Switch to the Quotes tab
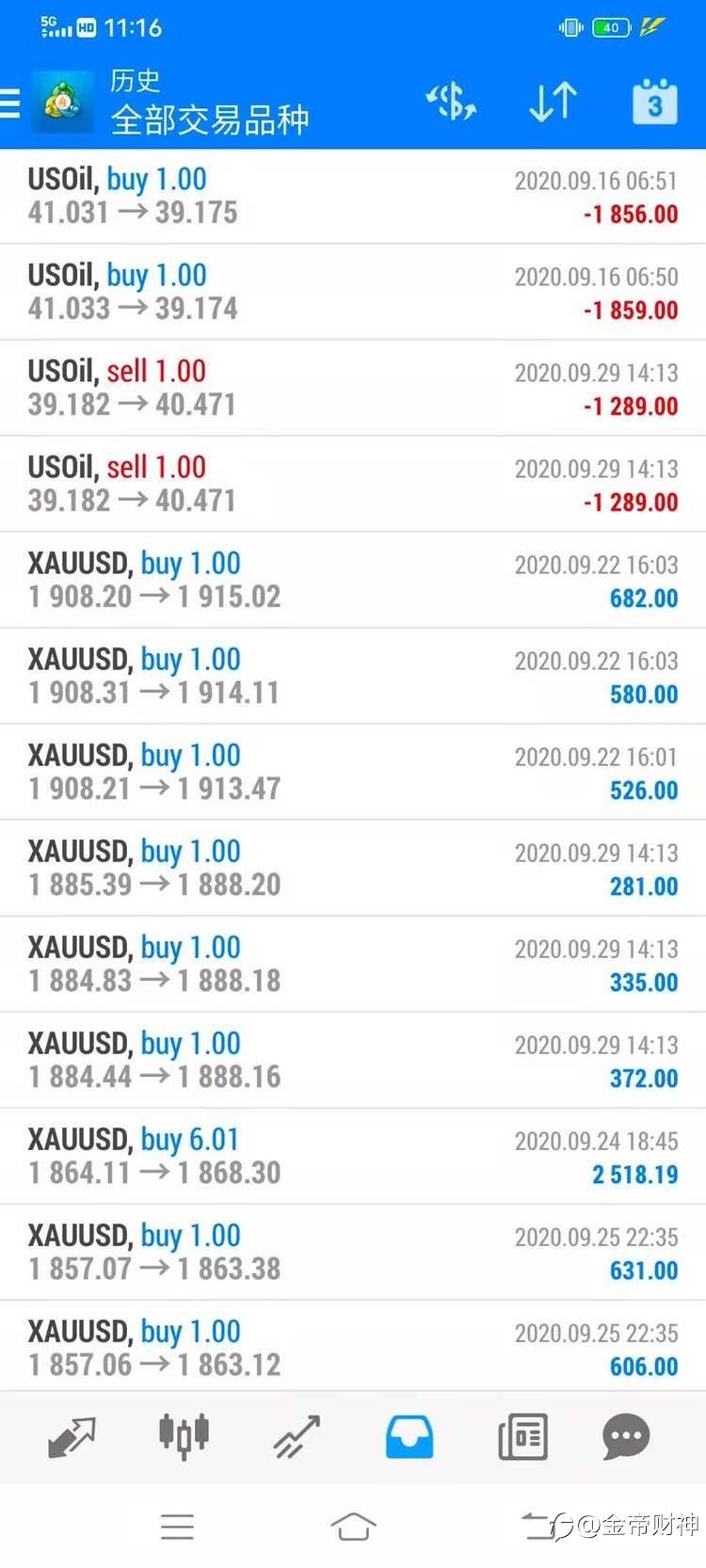This screenshot has width=706, height=1568. click(72, 1437)
